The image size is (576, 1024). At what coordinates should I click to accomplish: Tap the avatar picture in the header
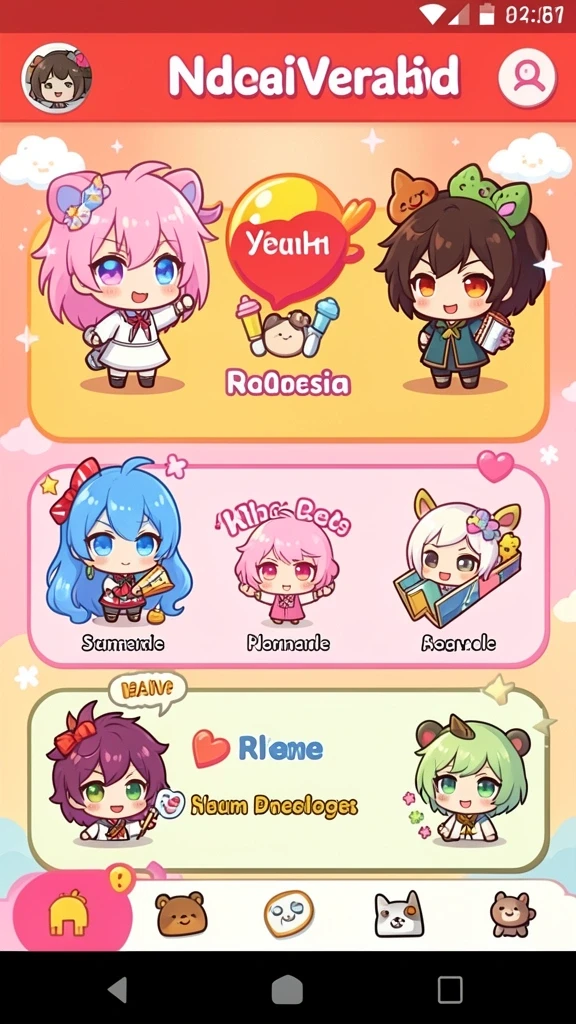pos(57,78)
